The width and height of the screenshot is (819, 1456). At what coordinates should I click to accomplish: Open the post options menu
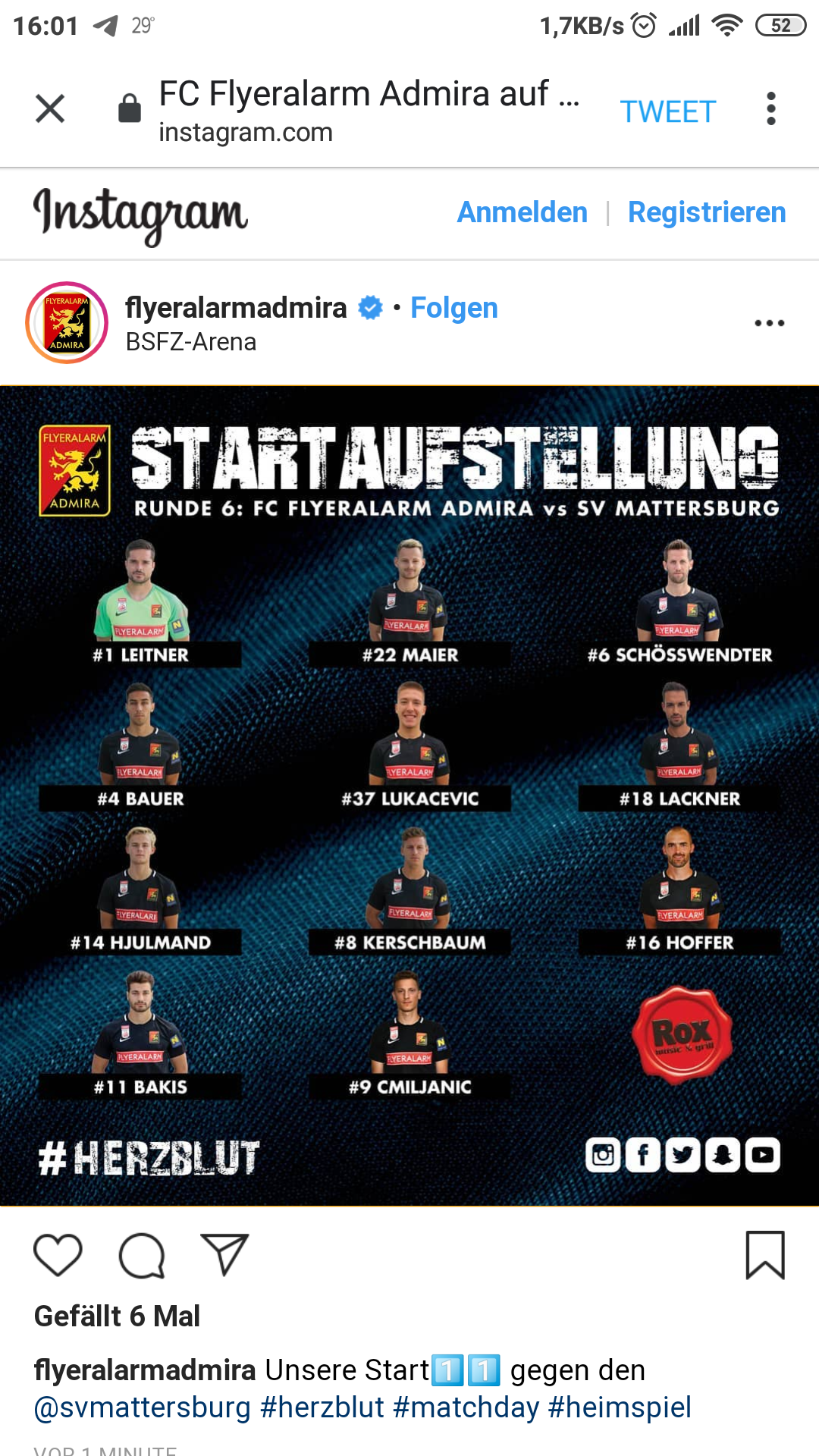coord(769,323)
